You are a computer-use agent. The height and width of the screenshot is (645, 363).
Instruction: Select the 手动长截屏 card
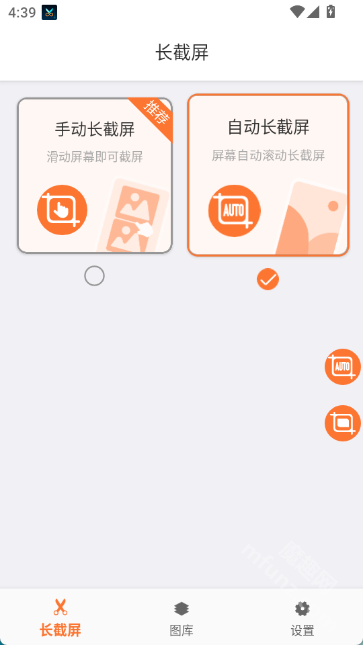(95, 175)
